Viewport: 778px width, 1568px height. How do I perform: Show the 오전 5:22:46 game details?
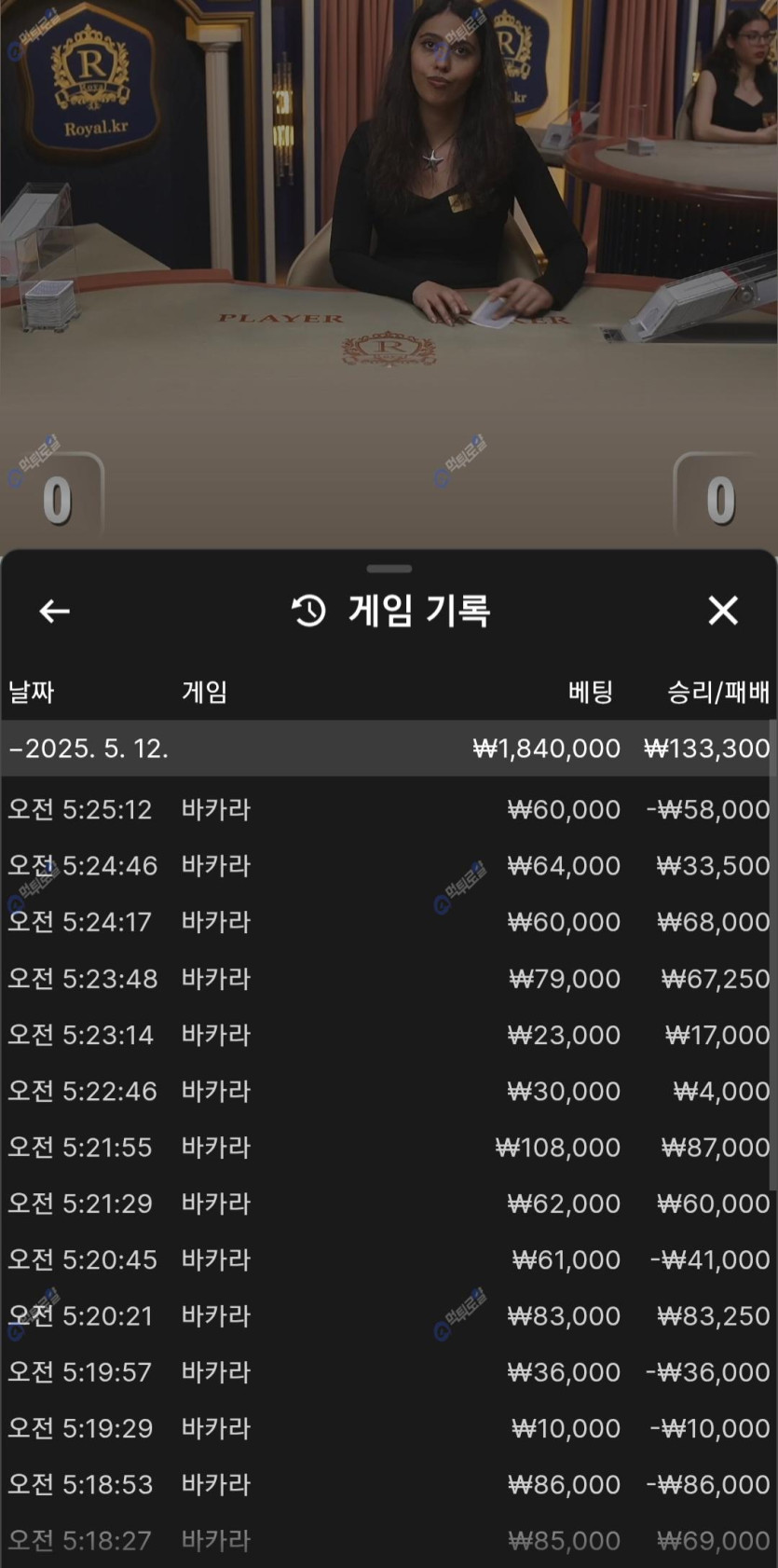coord(388,1091)
